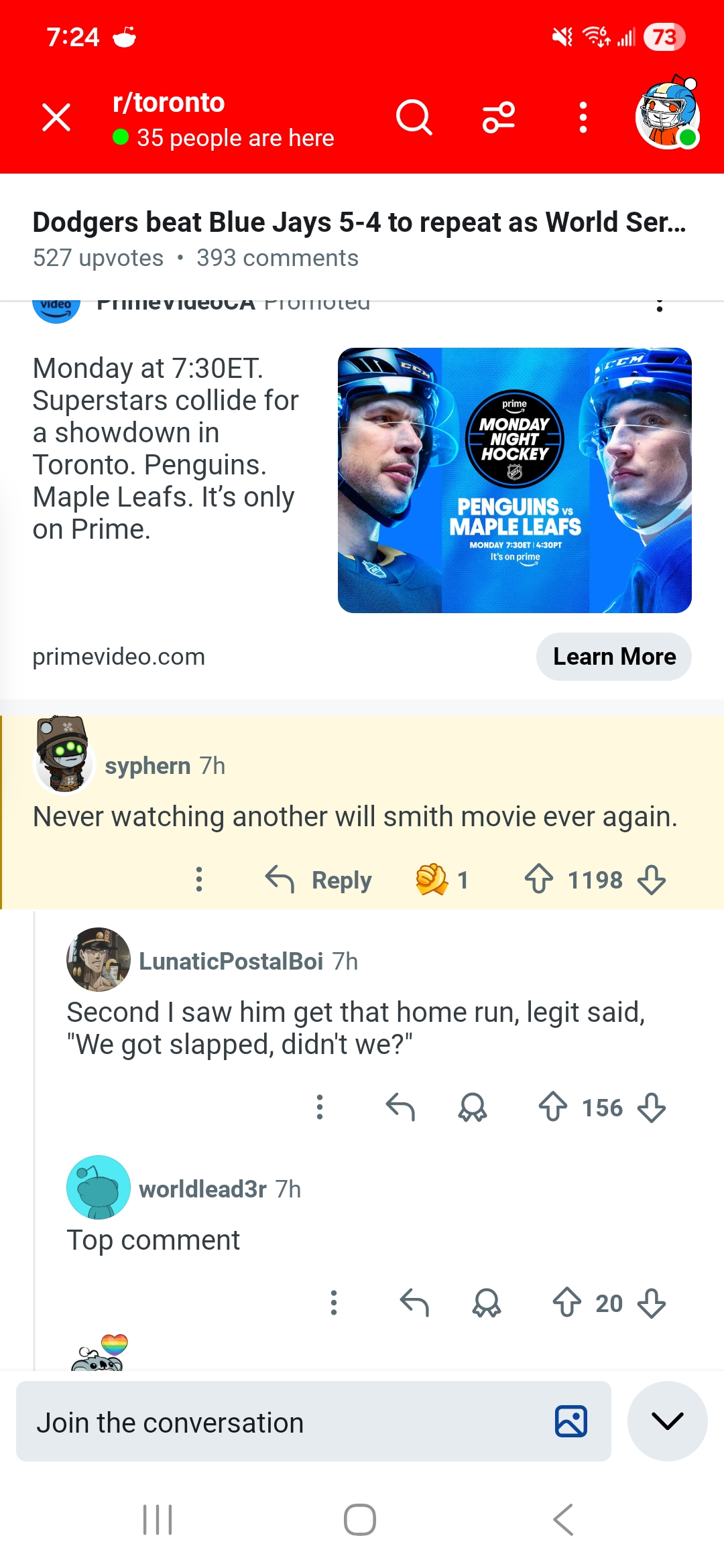The image size is (724, 1568).
Task: Reply to LunaticPostalBoi's comment
Action: [400, 1107]
